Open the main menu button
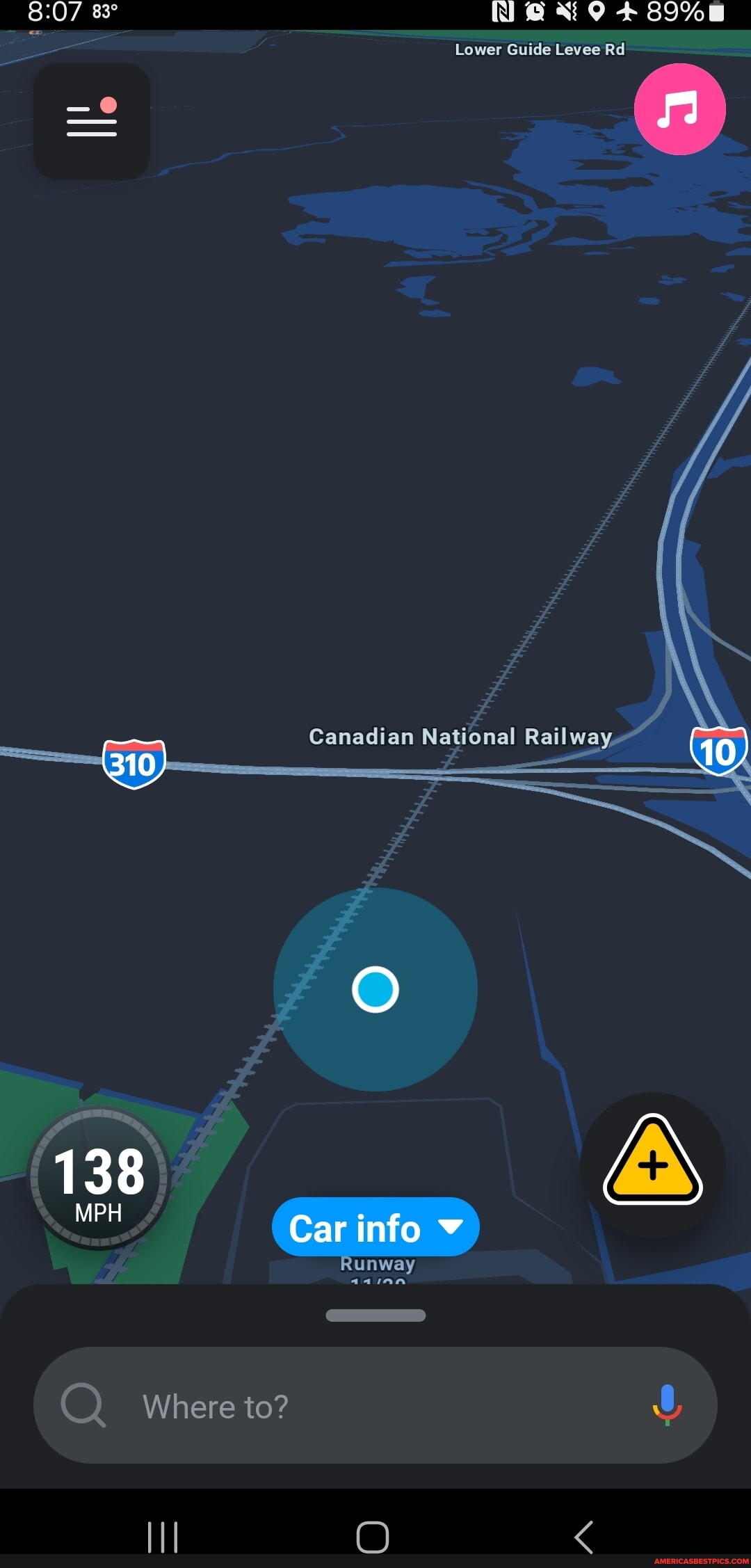This screenshot has height=1568, width=751. point(92,122)
